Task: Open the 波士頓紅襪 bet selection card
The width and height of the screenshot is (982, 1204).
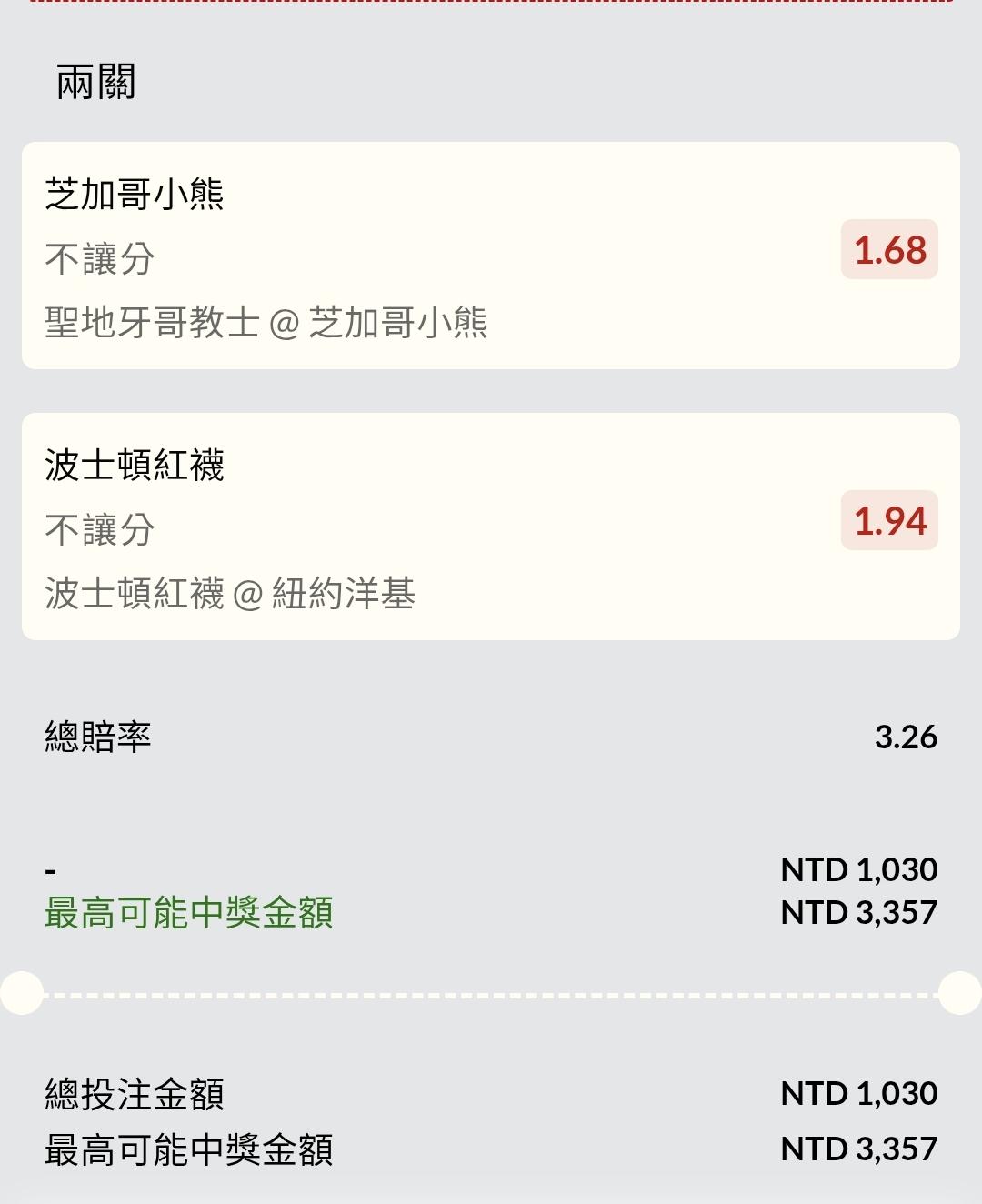Action: pyautogui.click(x=491, y=527)
